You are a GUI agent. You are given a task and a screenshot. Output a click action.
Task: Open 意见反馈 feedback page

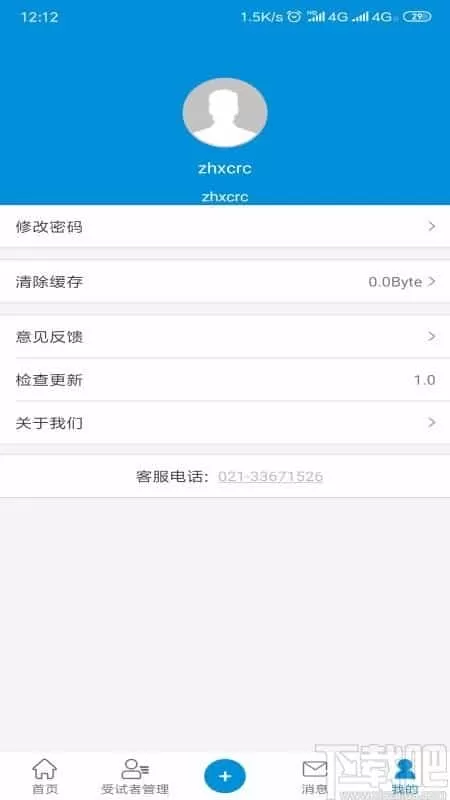tap(225, 337)
